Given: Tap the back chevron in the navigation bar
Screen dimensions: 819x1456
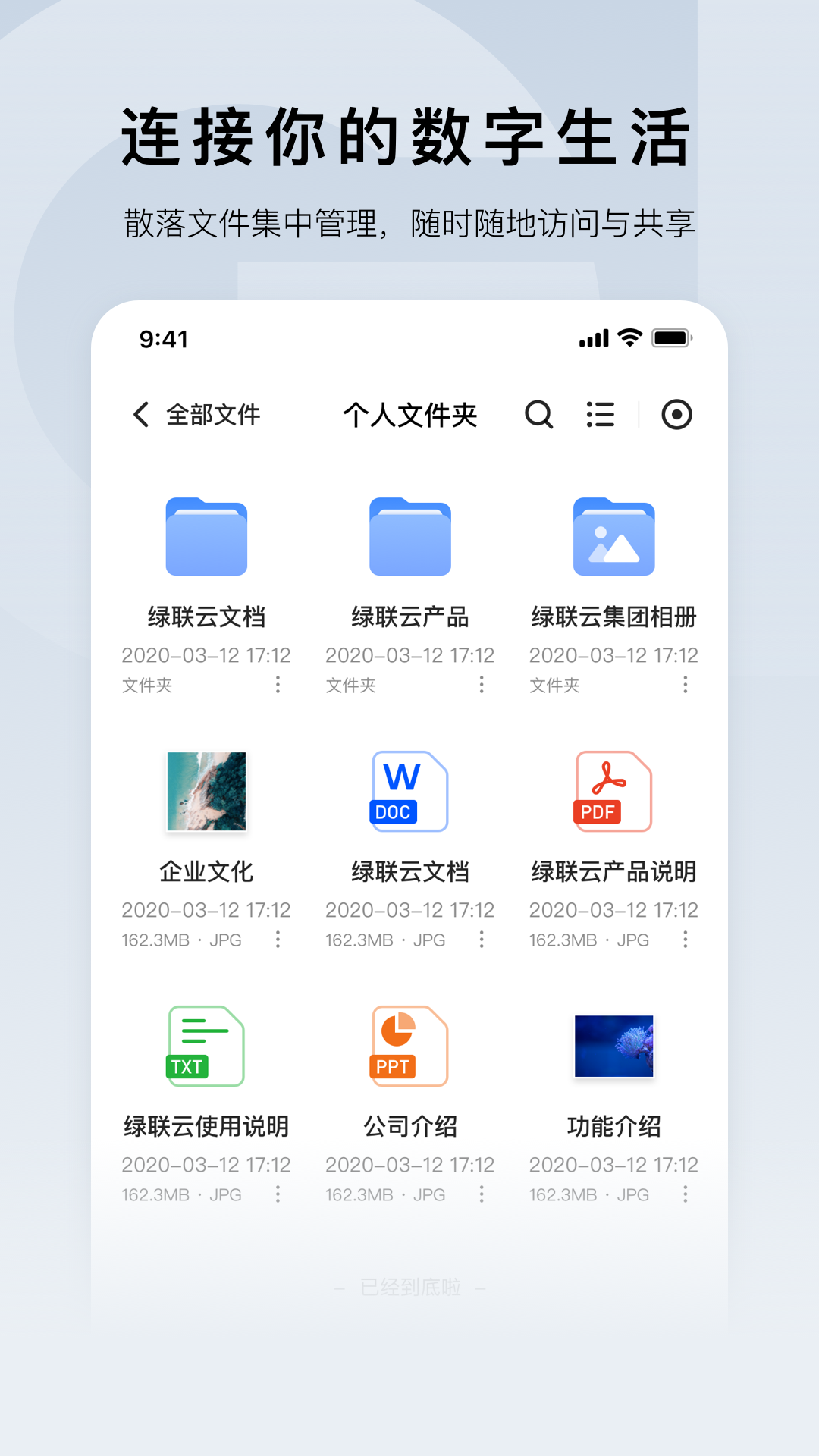Looking at the screenshot, I should (x=140, y=414).
